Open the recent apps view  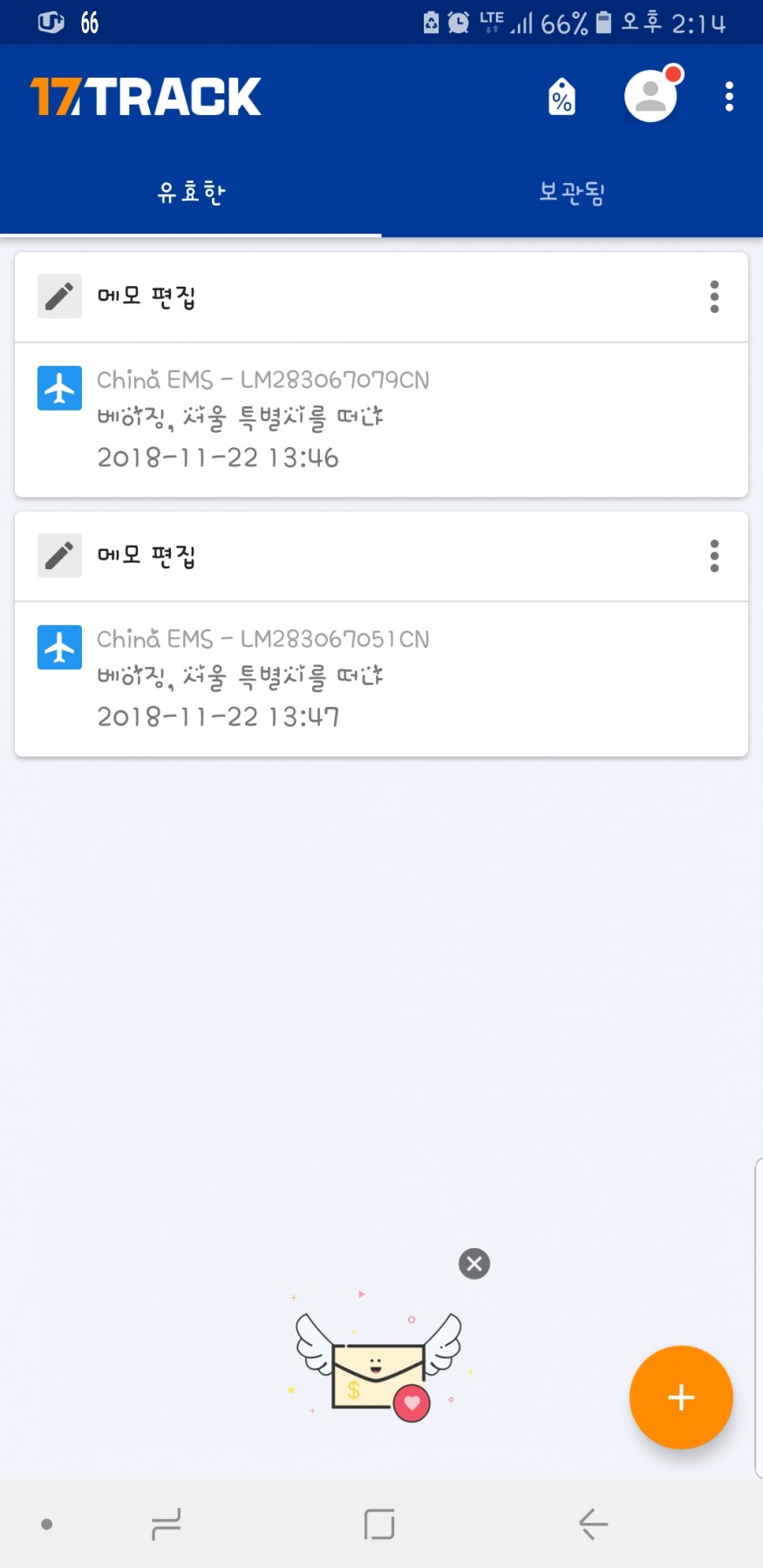pos(166,1524)
